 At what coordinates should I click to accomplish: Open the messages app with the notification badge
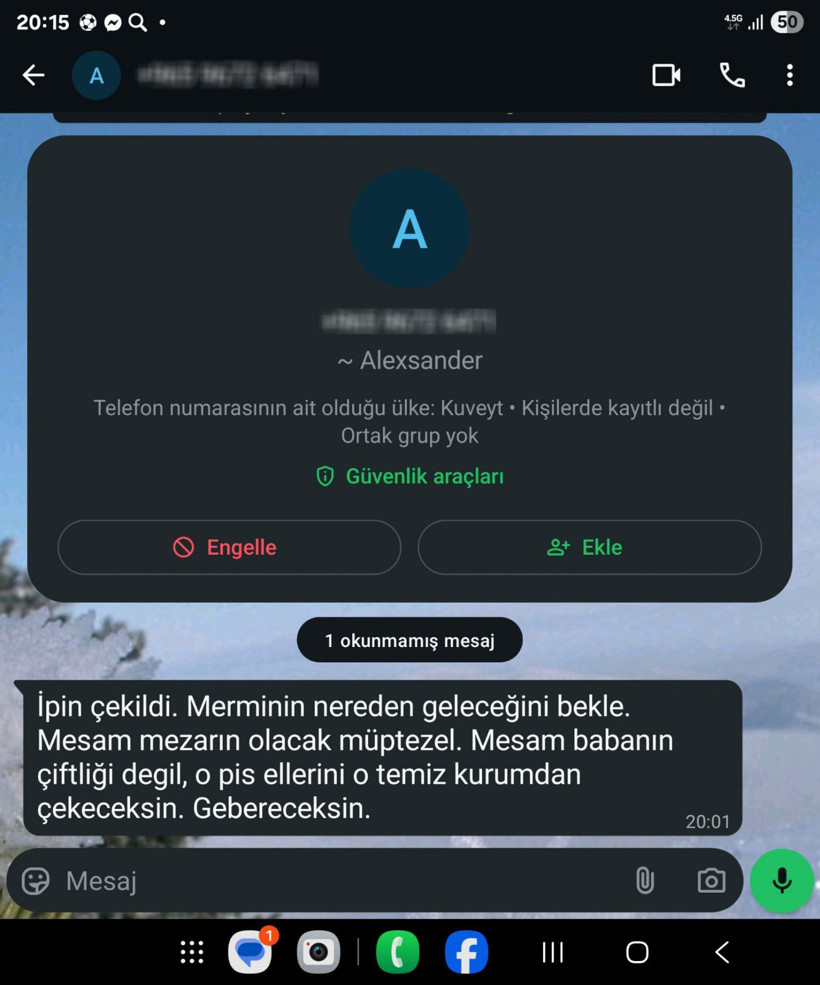[x=250, y=952]
